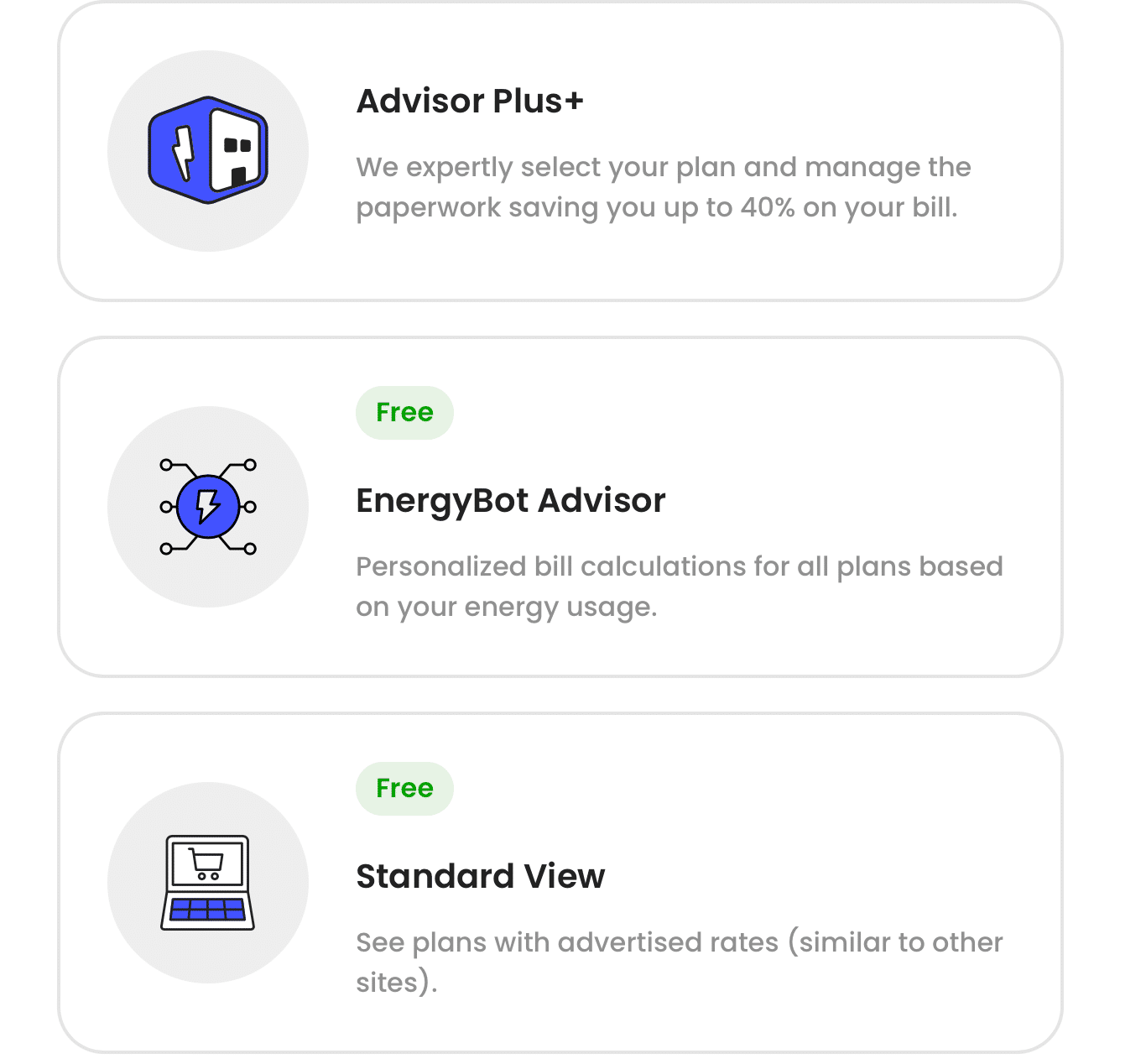Choose the EnergyBot Advisor card
This screenshot has width=1146, height=1064.
point(560,507)
